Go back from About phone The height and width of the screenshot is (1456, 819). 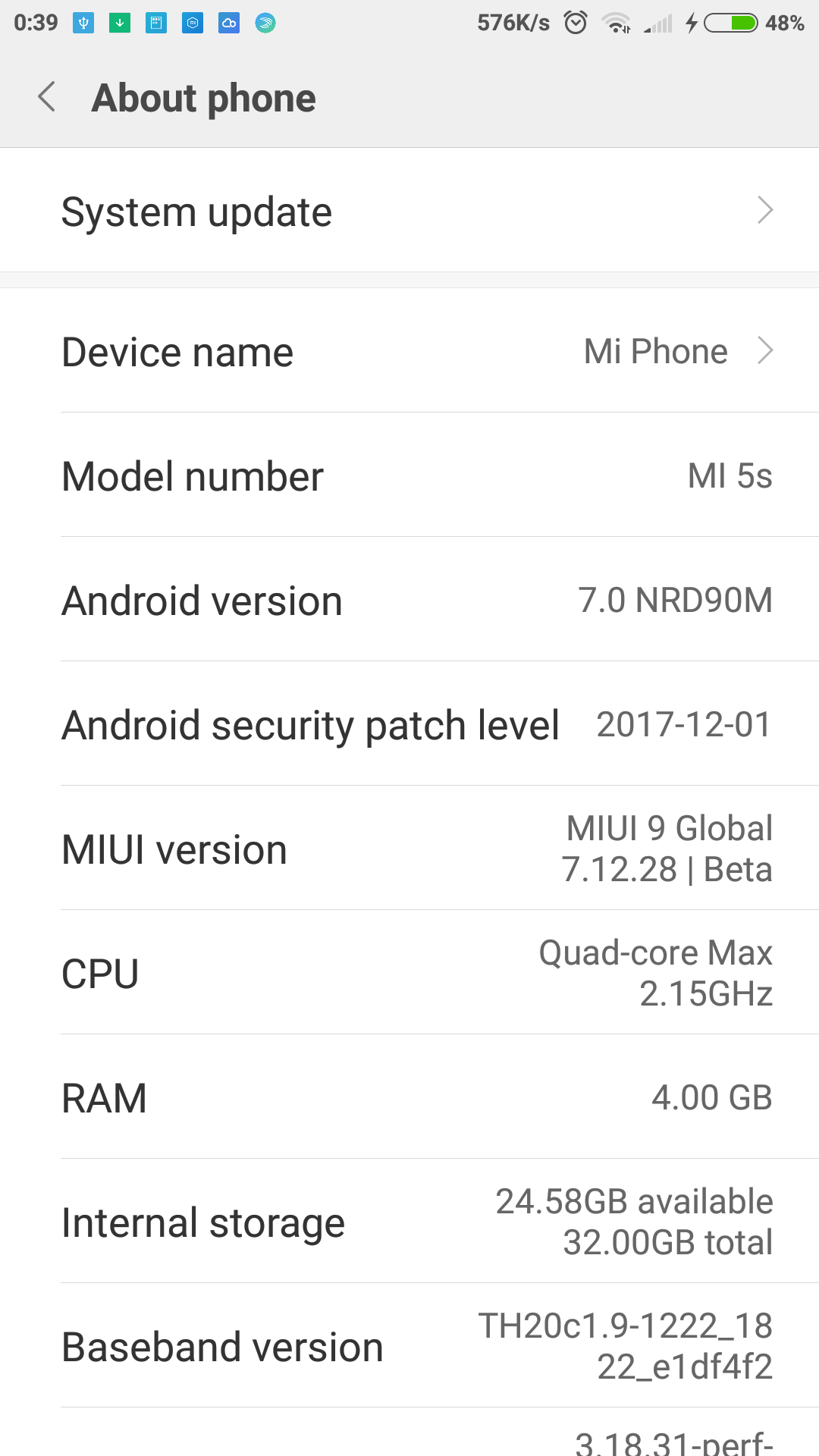pyautogui.click(x=47, y=97)
